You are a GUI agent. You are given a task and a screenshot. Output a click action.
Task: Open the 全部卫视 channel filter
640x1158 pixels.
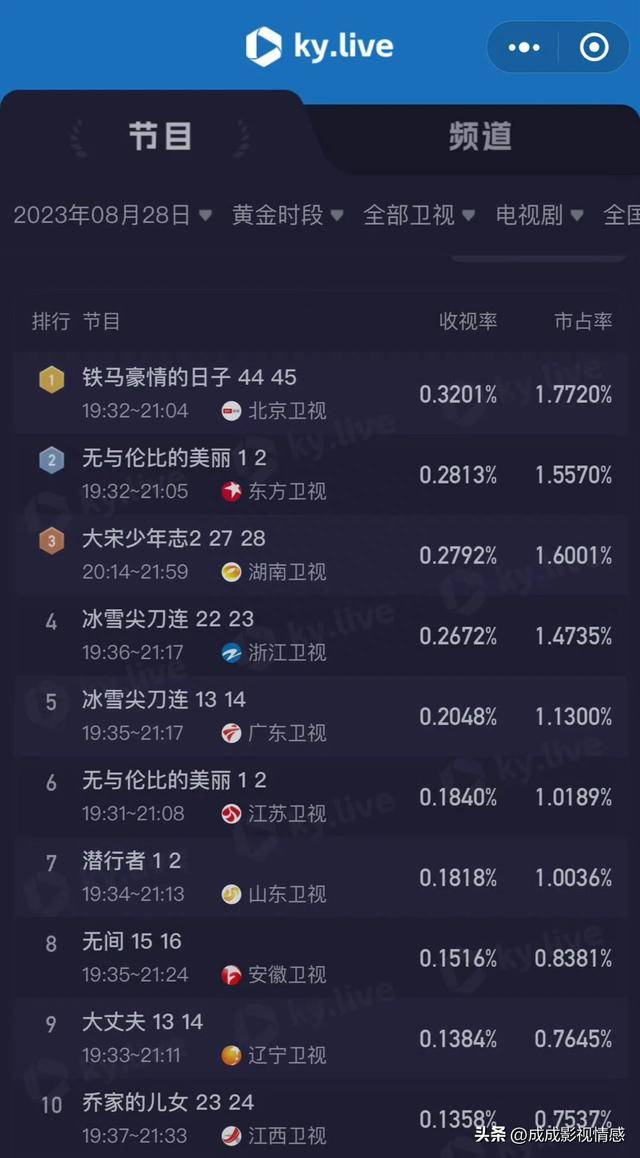[418, 215]
